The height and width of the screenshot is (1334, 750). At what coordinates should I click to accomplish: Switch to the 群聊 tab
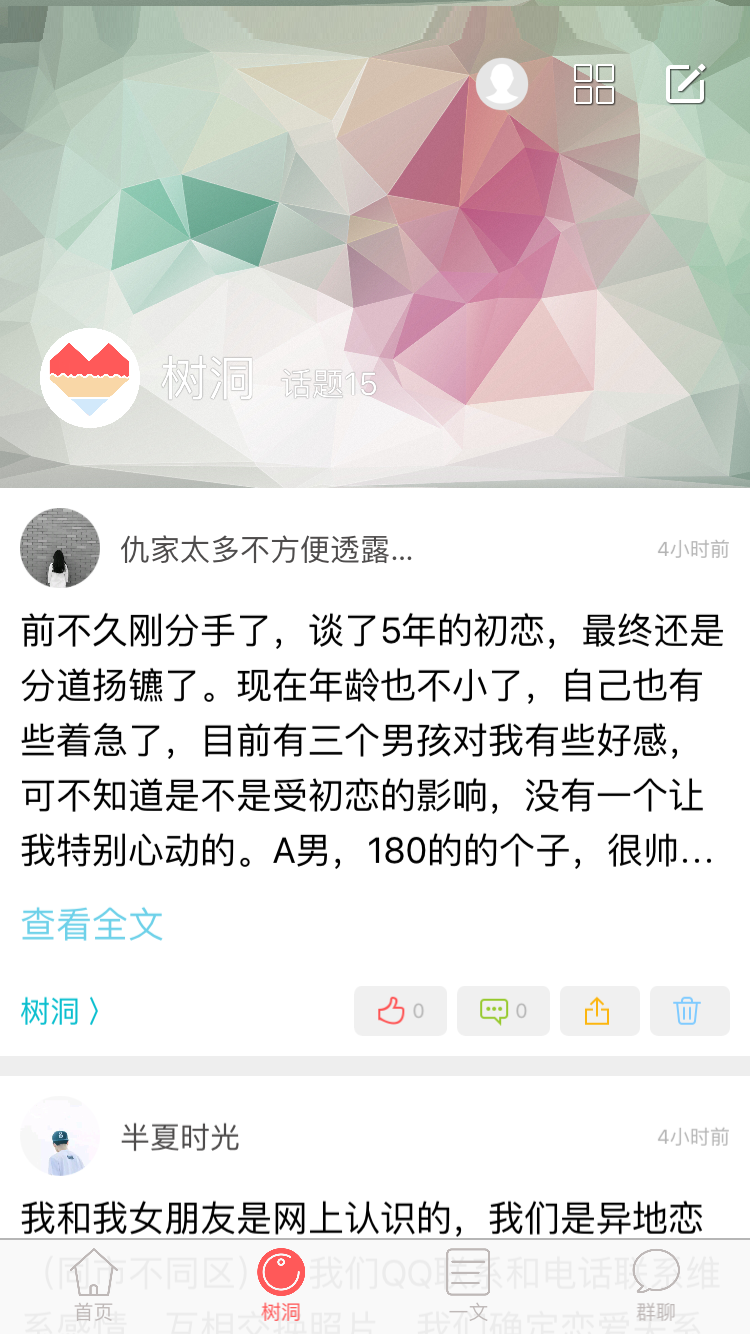[x=656, y=1286]
